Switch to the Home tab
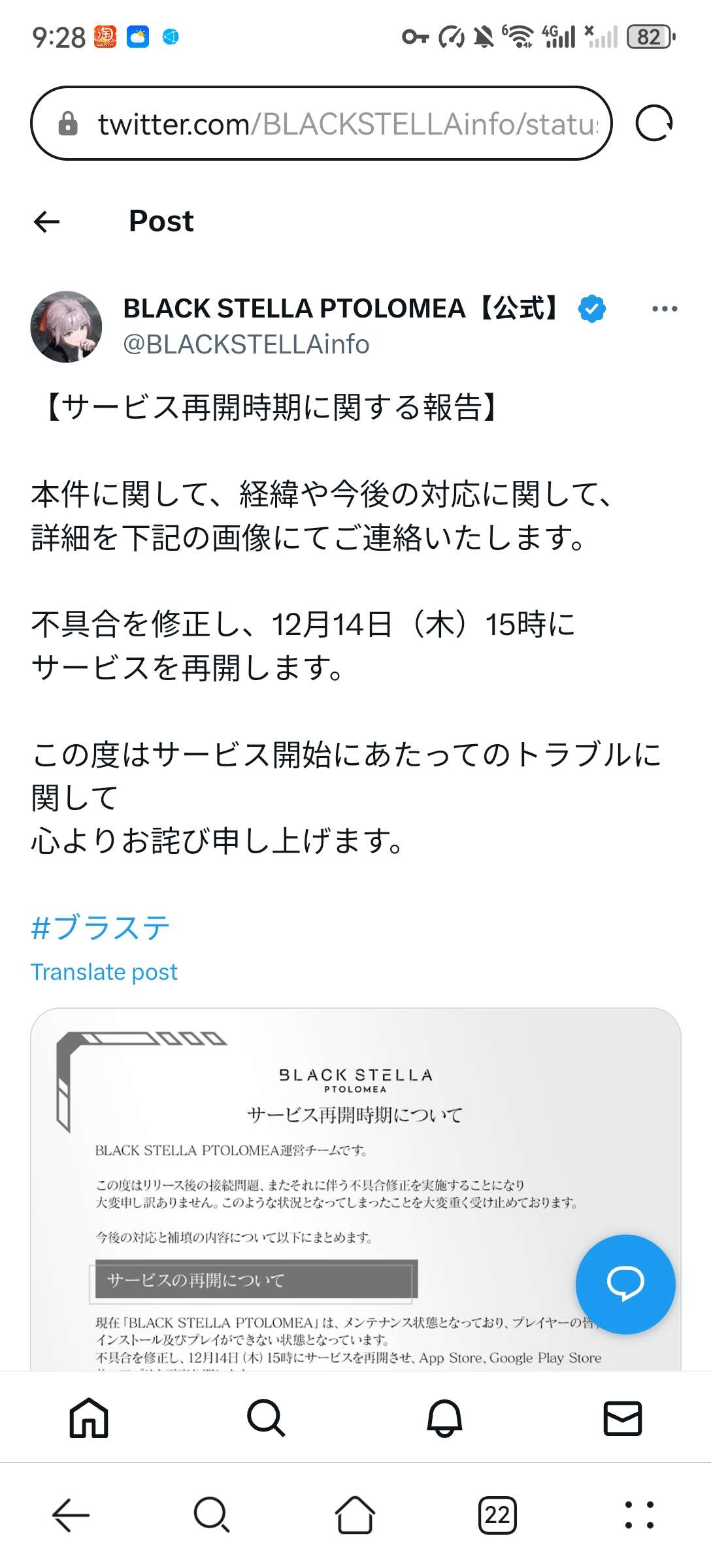Image resolution: width=711 pixels, height=1568 pixels. (x=89, y=1418)
